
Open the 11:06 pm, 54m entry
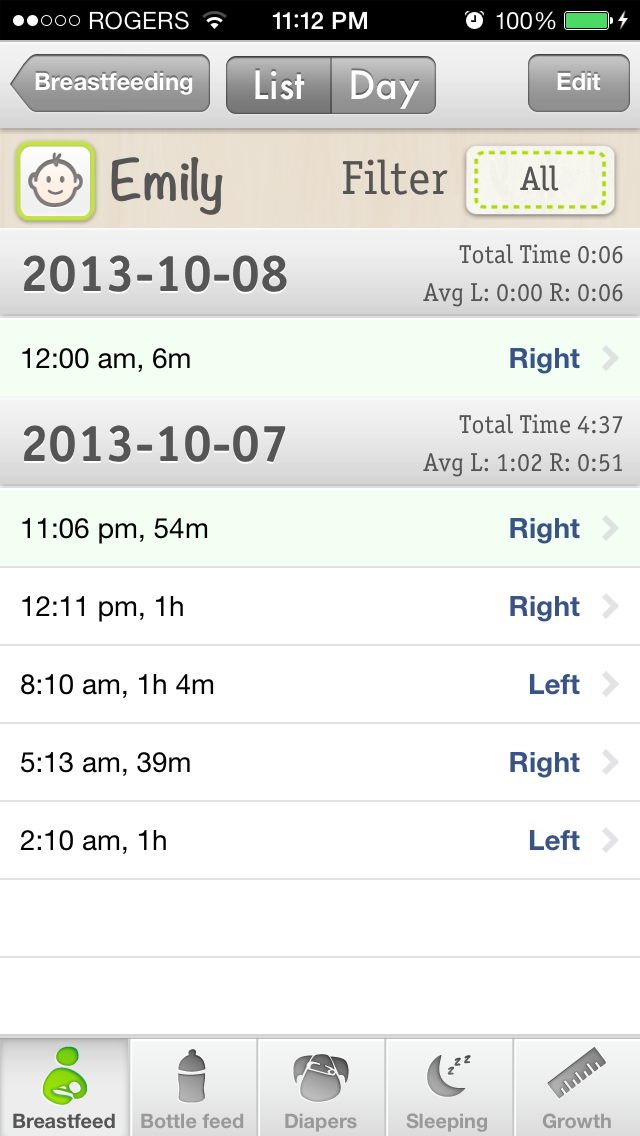click(x=320, y=529)
